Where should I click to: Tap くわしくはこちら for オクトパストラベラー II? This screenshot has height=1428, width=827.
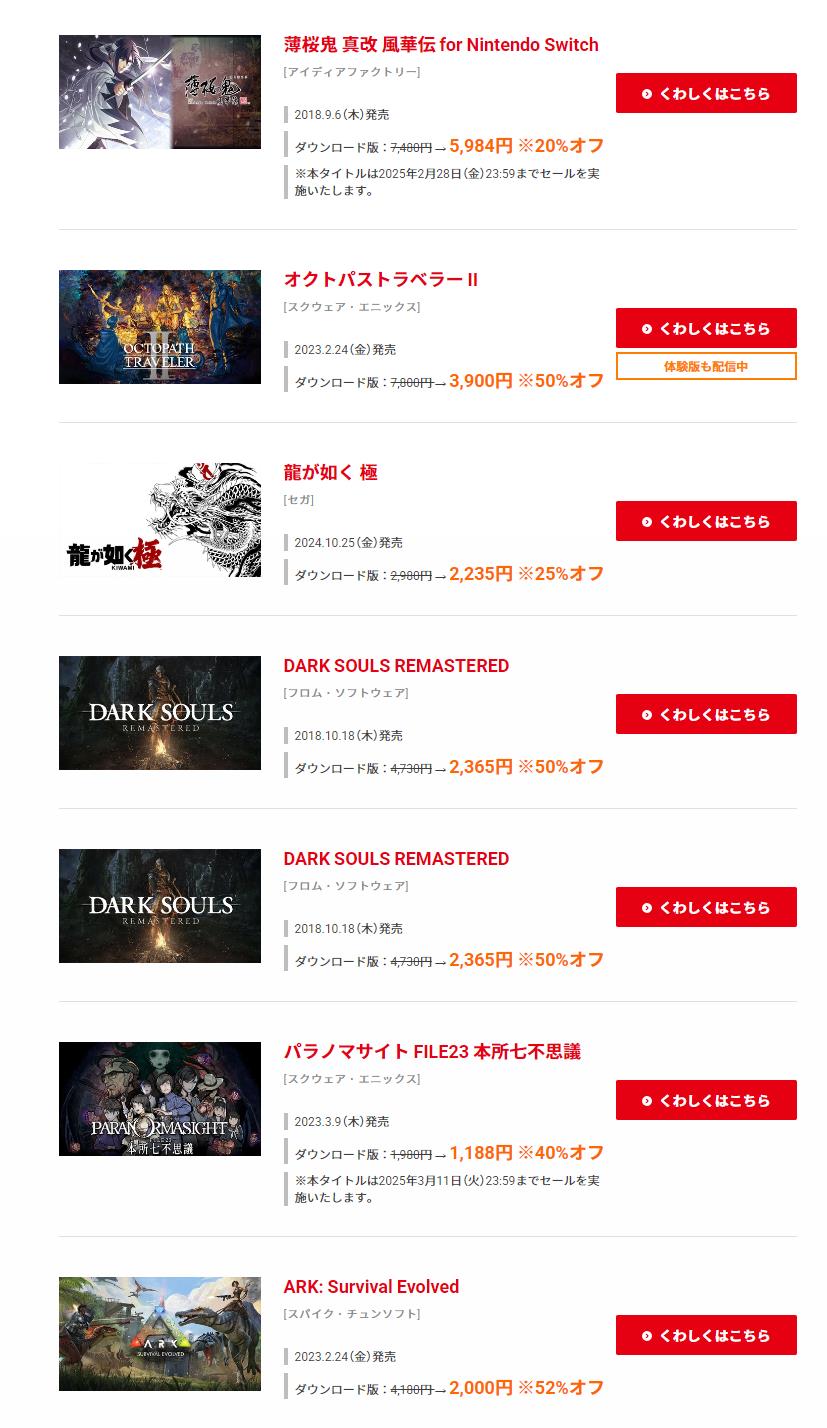point(706,328)
